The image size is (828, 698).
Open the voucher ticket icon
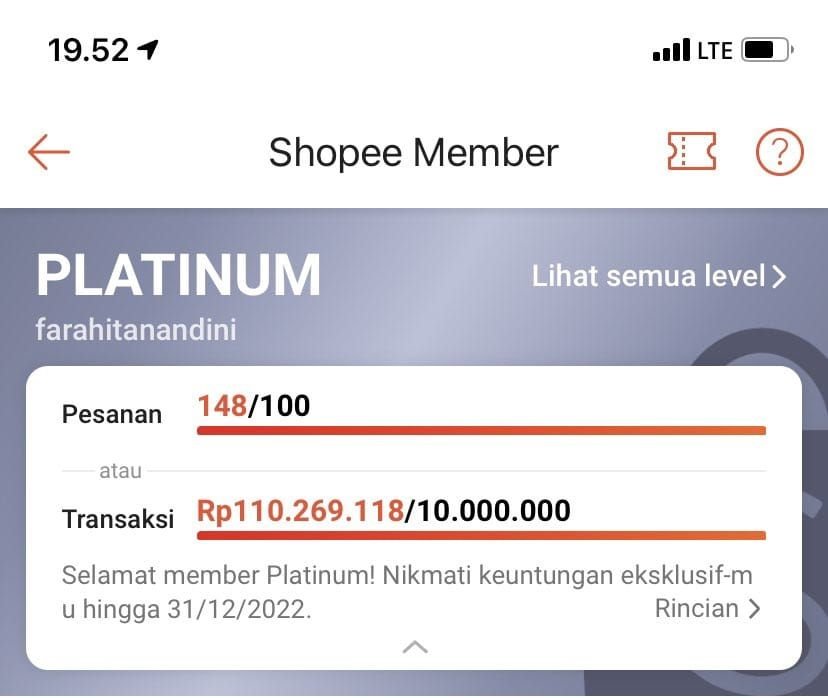(x=691, y=152)
